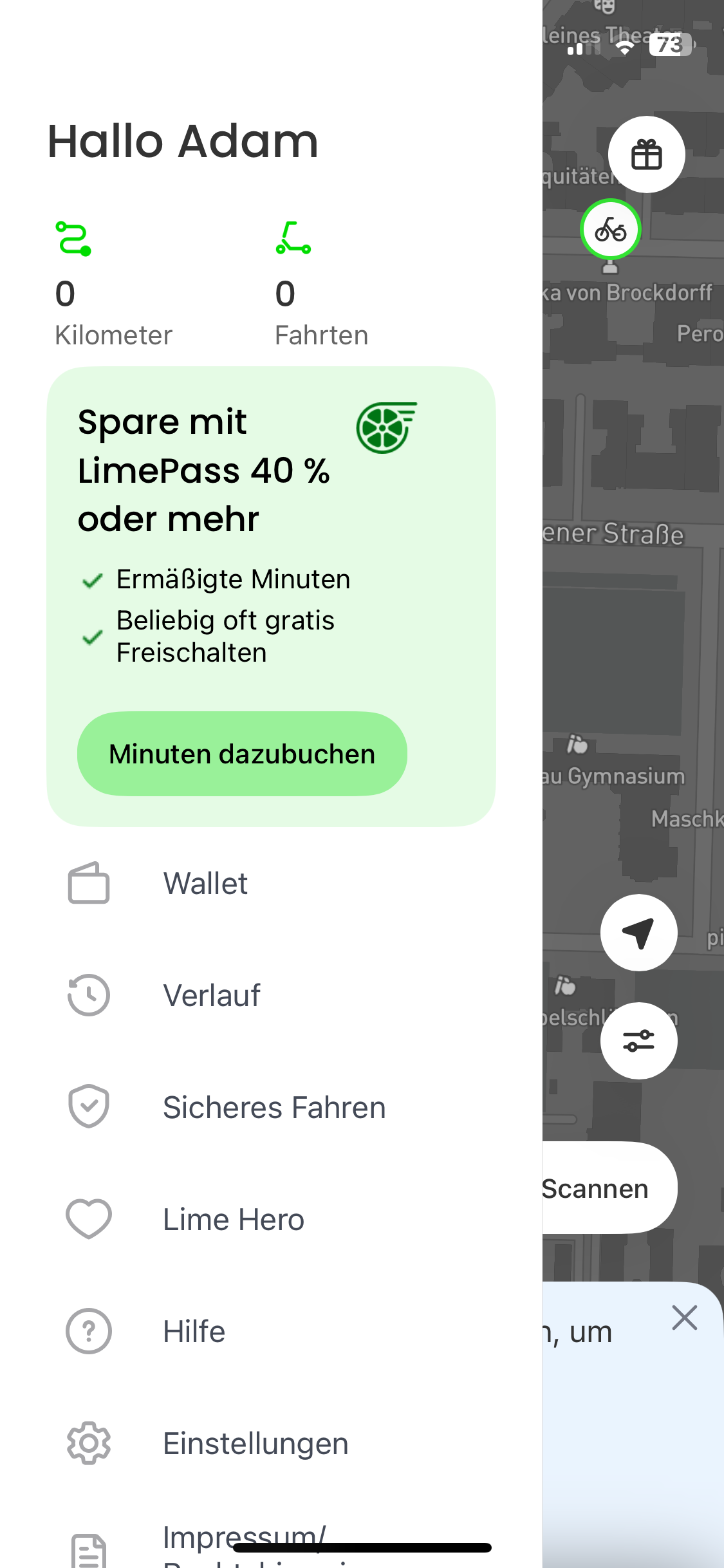This screenshot has height=1568, width=724.
Task: Open the Verlauf menu entry
Action: [211, 996]
